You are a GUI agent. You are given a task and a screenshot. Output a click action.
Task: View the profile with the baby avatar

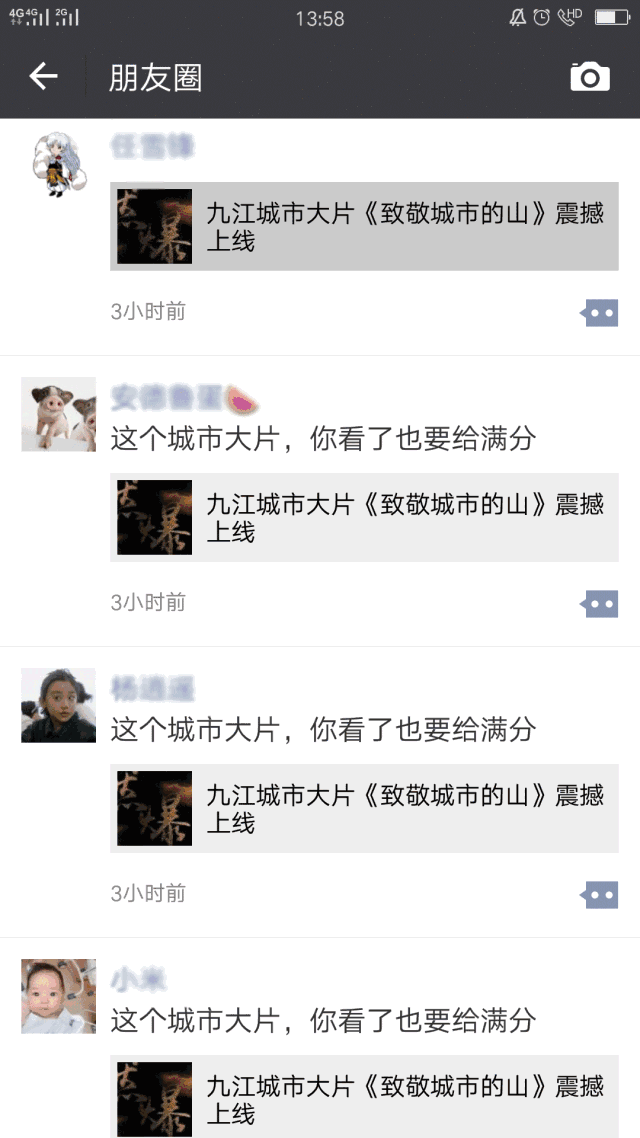[58, 996]
